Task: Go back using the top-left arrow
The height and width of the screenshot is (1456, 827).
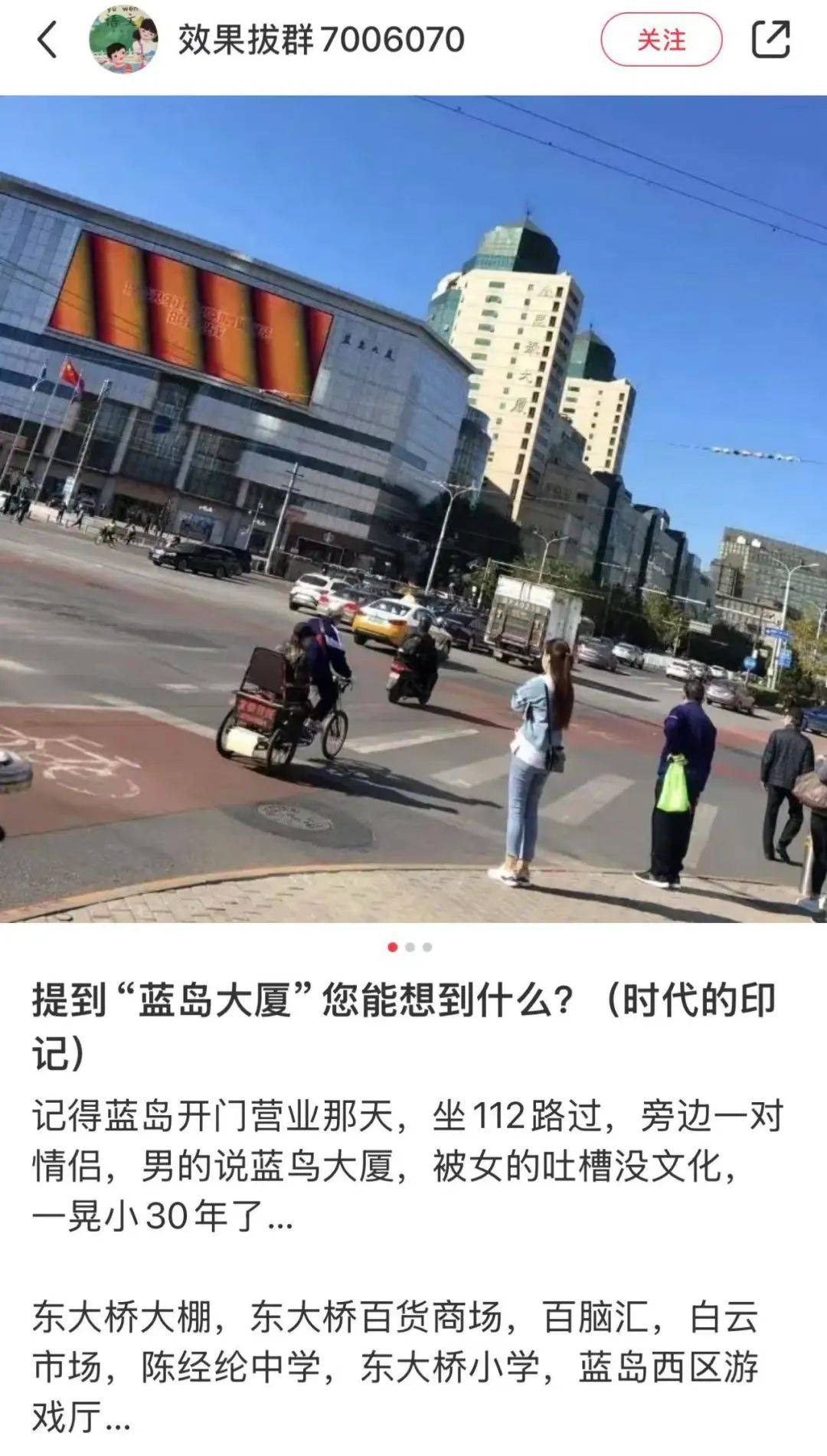Action: click(x=47, y=40)
